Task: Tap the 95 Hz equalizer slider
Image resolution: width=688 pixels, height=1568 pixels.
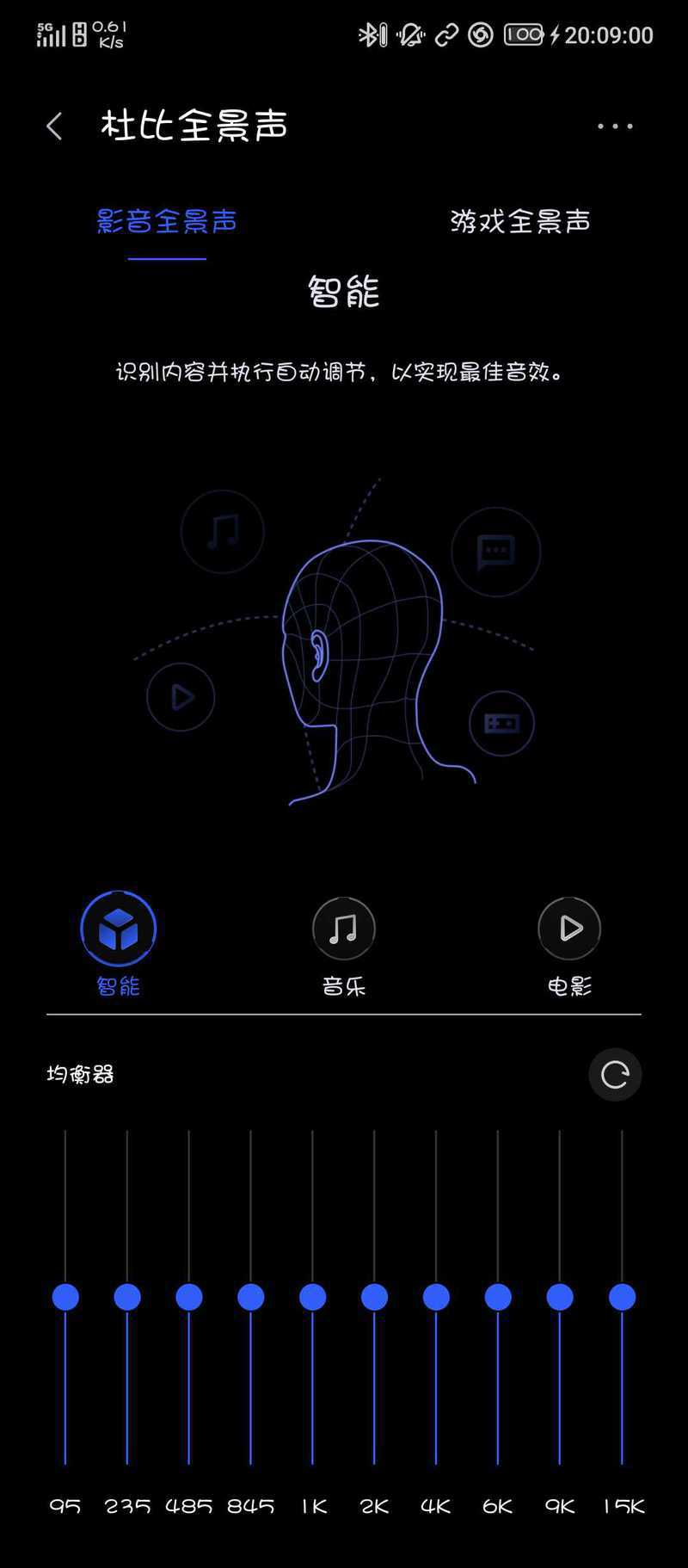Action: pos(65,1297)
